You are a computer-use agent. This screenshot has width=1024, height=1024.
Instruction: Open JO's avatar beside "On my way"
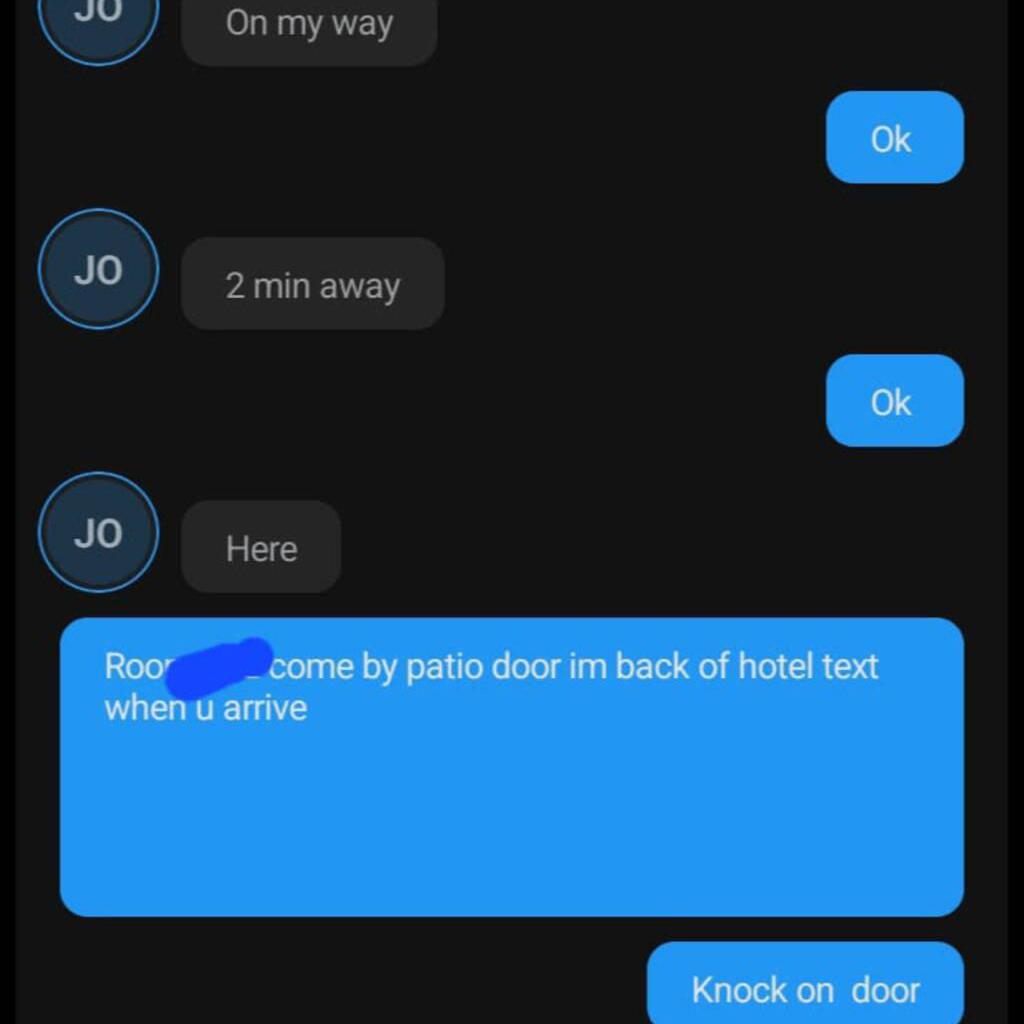(98, 22)
